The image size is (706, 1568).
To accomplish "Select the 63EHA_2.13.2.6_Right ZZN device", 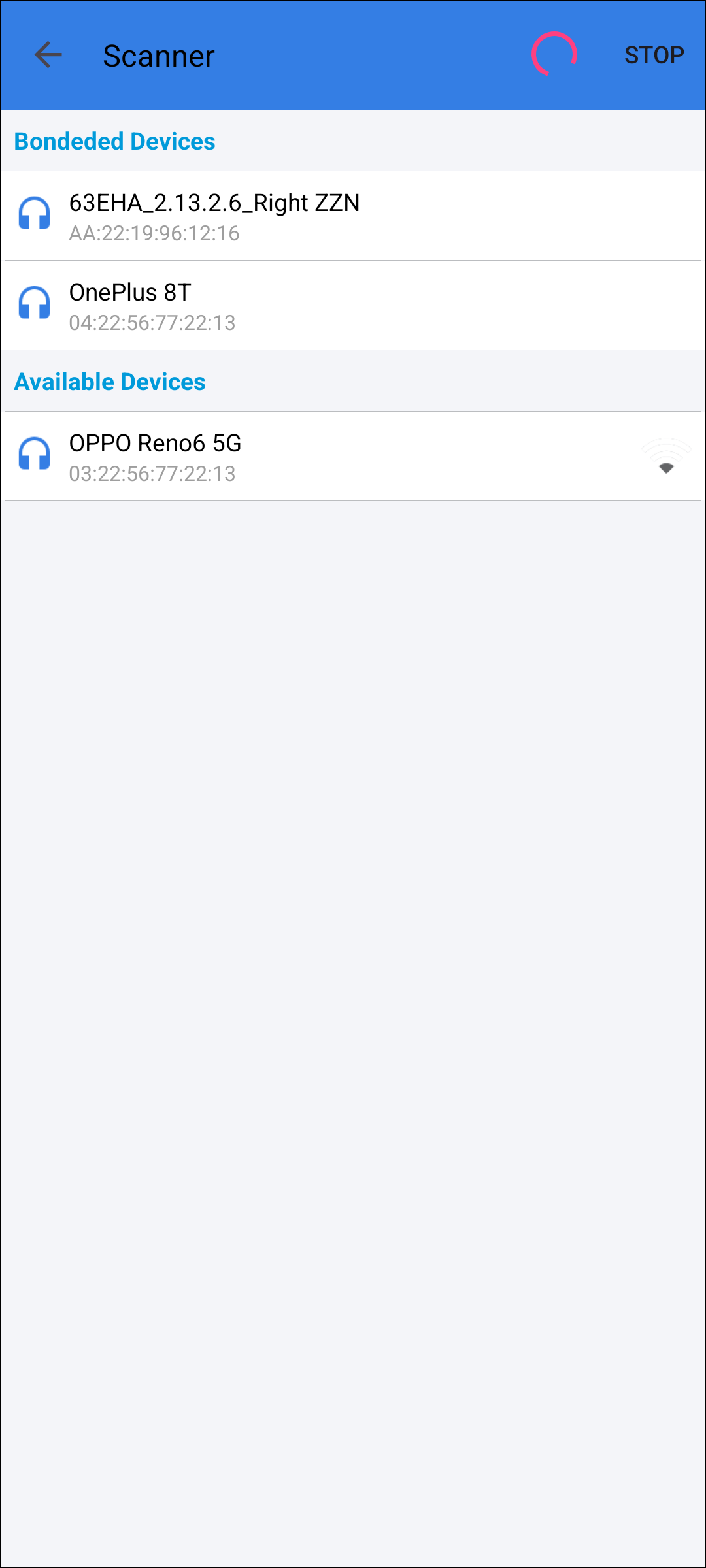I will pos(353,216).
